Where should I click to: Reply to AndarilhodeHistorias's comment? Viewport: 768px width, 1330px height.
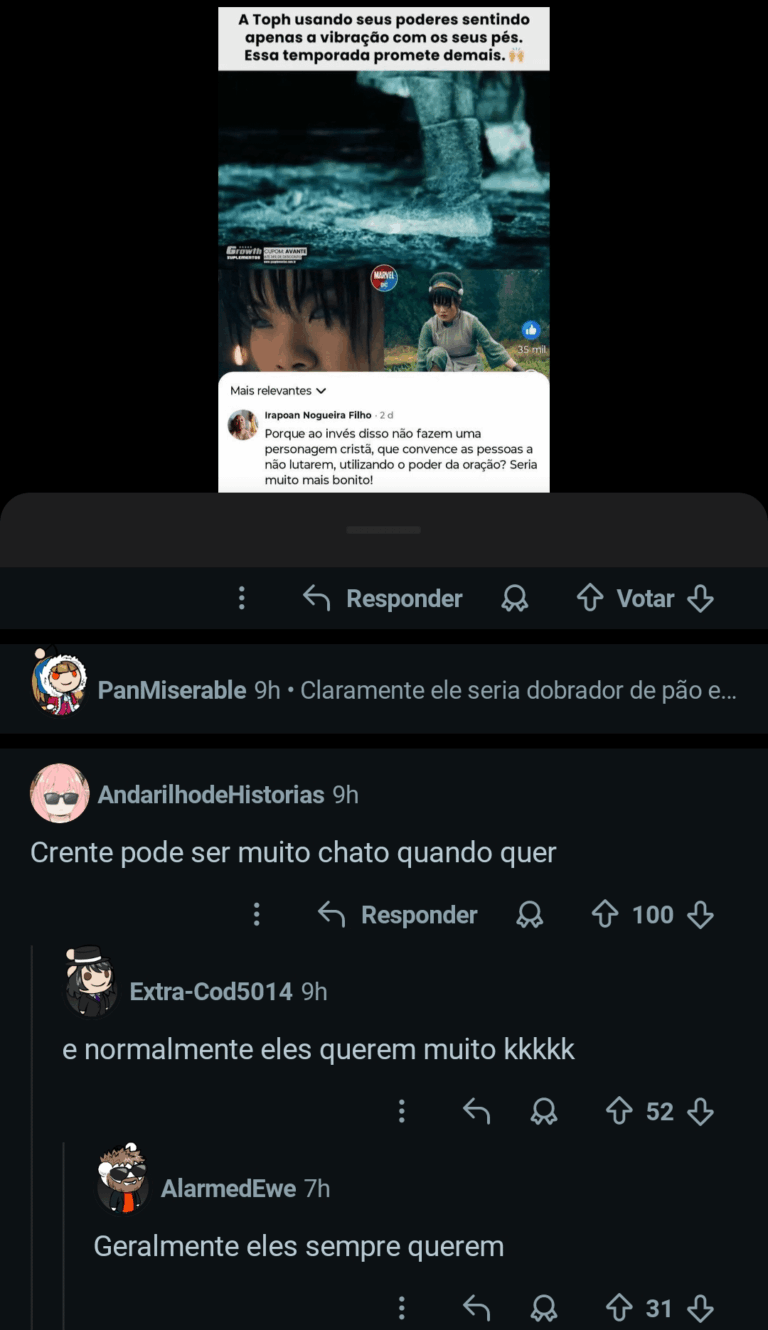pos(397,914)
